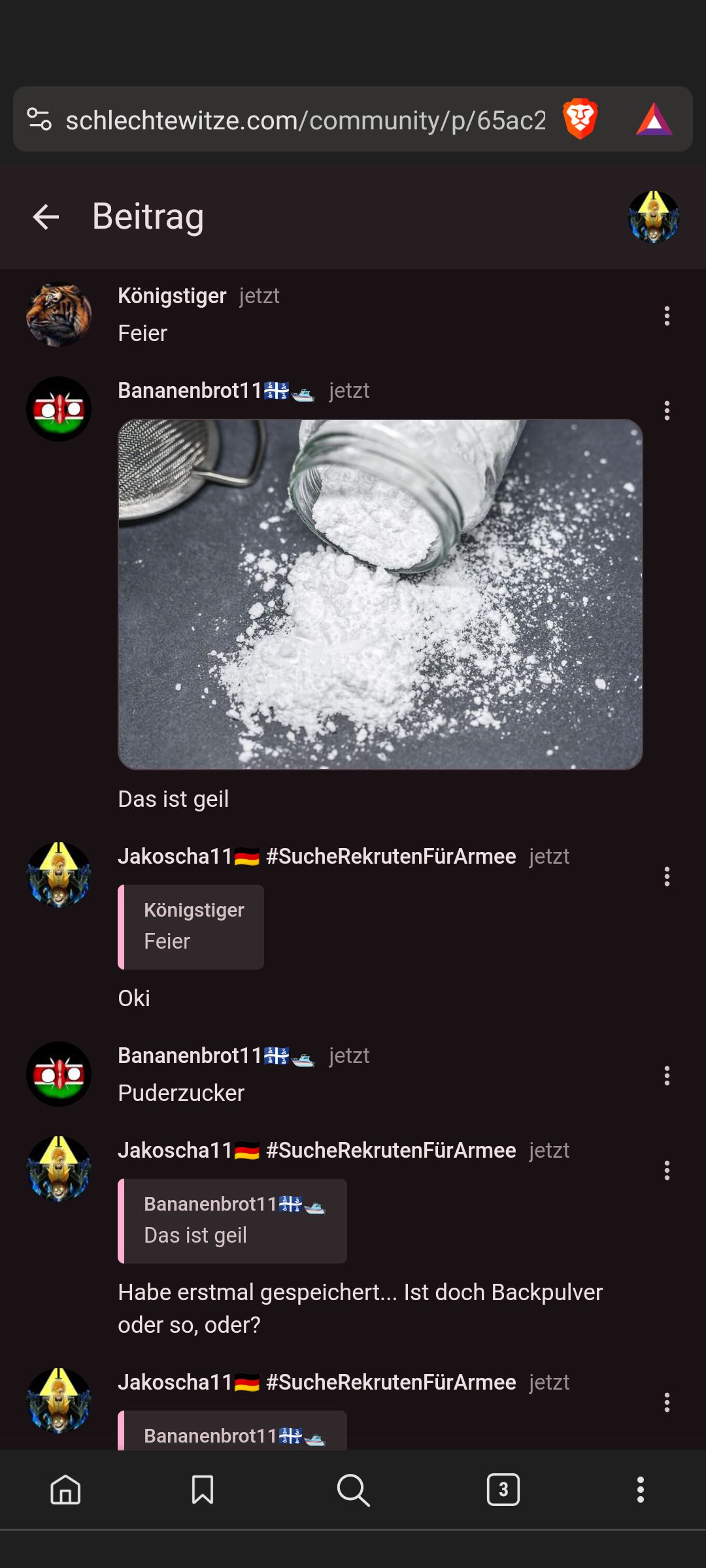Go to the browser home page

65,1490
